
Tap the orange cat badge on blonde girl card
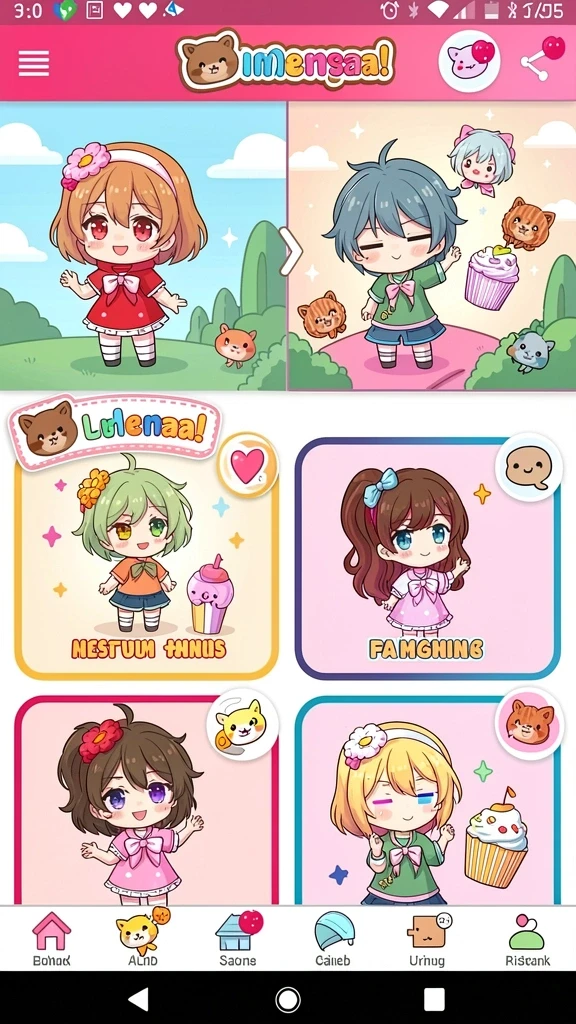pyautogui.click(x=529, y=723)
